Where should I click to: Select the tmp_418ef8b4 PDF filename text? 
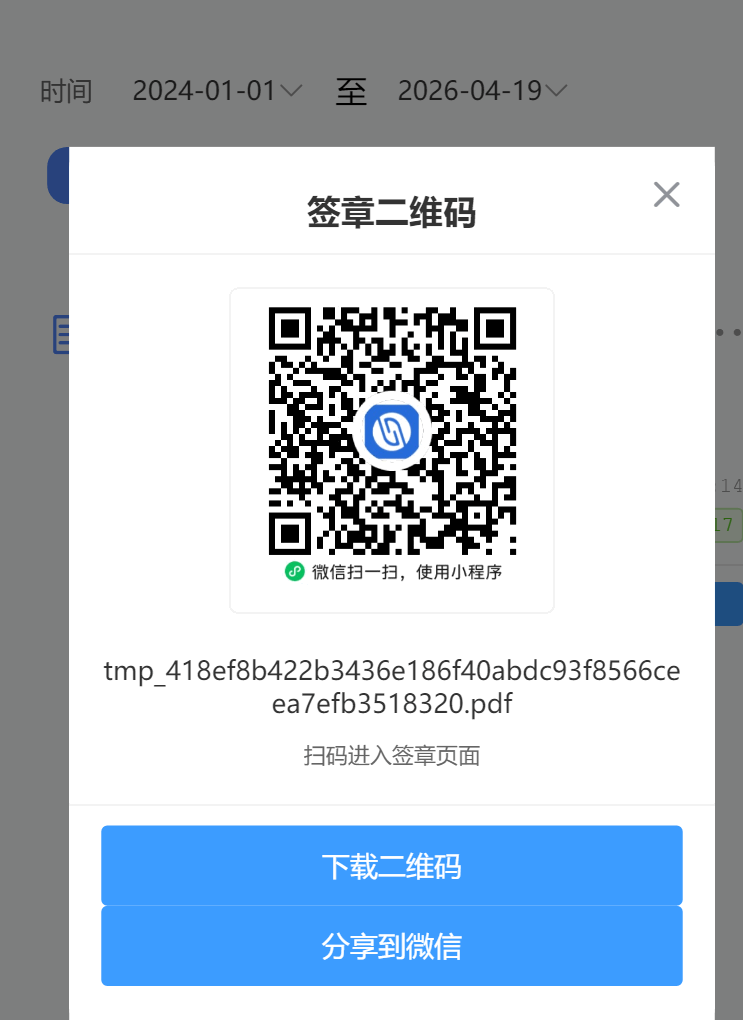coord(392,684)
